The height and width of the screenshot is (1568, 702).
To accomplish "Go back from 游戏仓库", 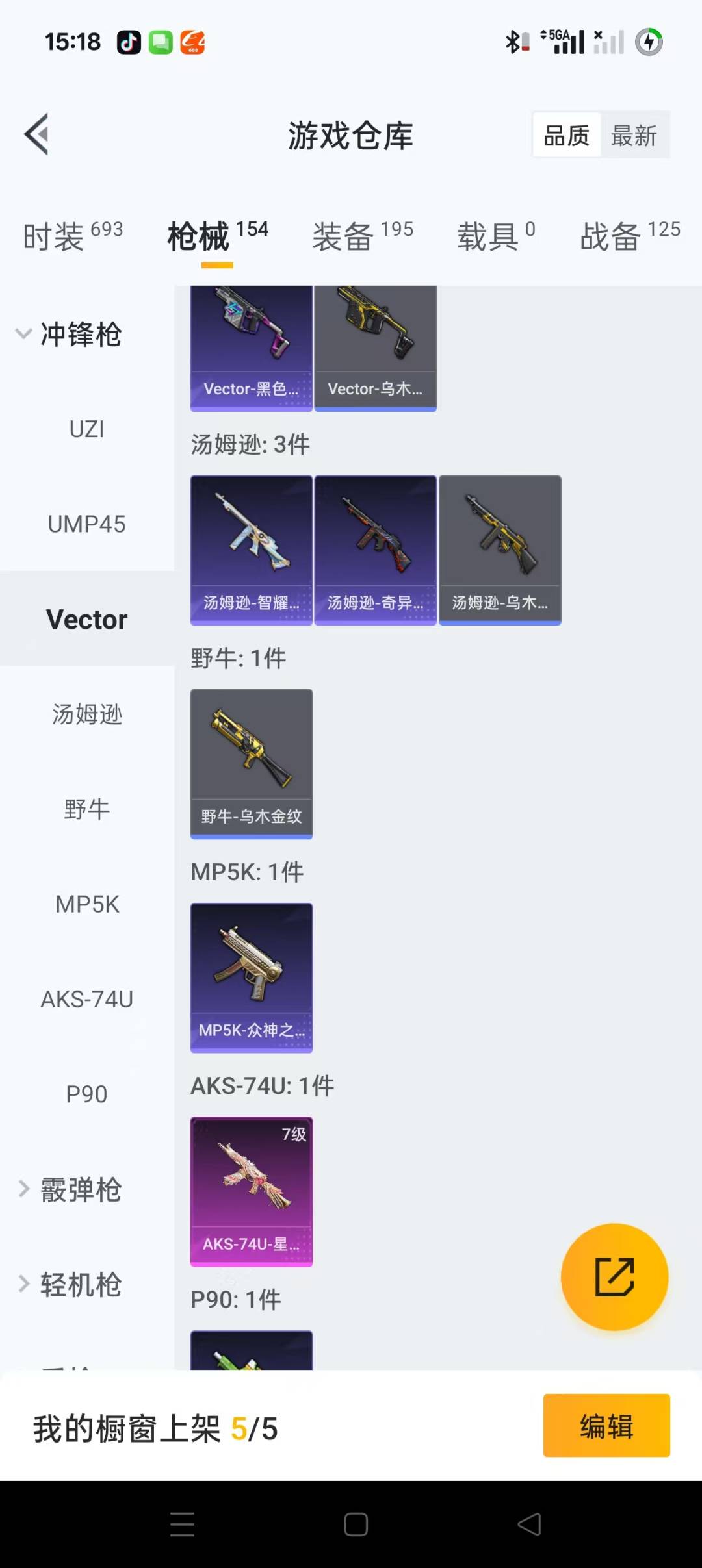I will [37, 135].
